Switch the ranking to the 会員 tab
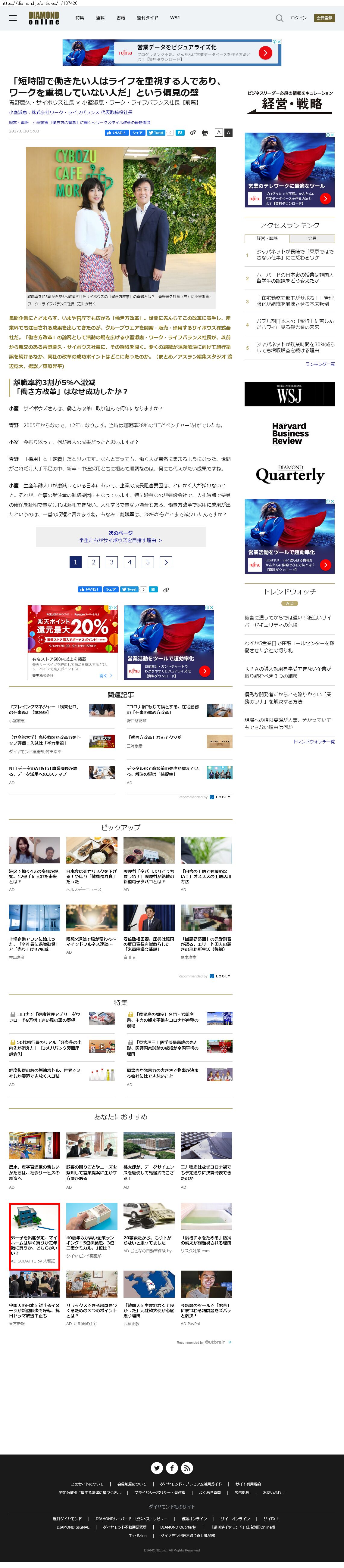The width and height of the screenshot is (344, 1568). pos(312,238)
